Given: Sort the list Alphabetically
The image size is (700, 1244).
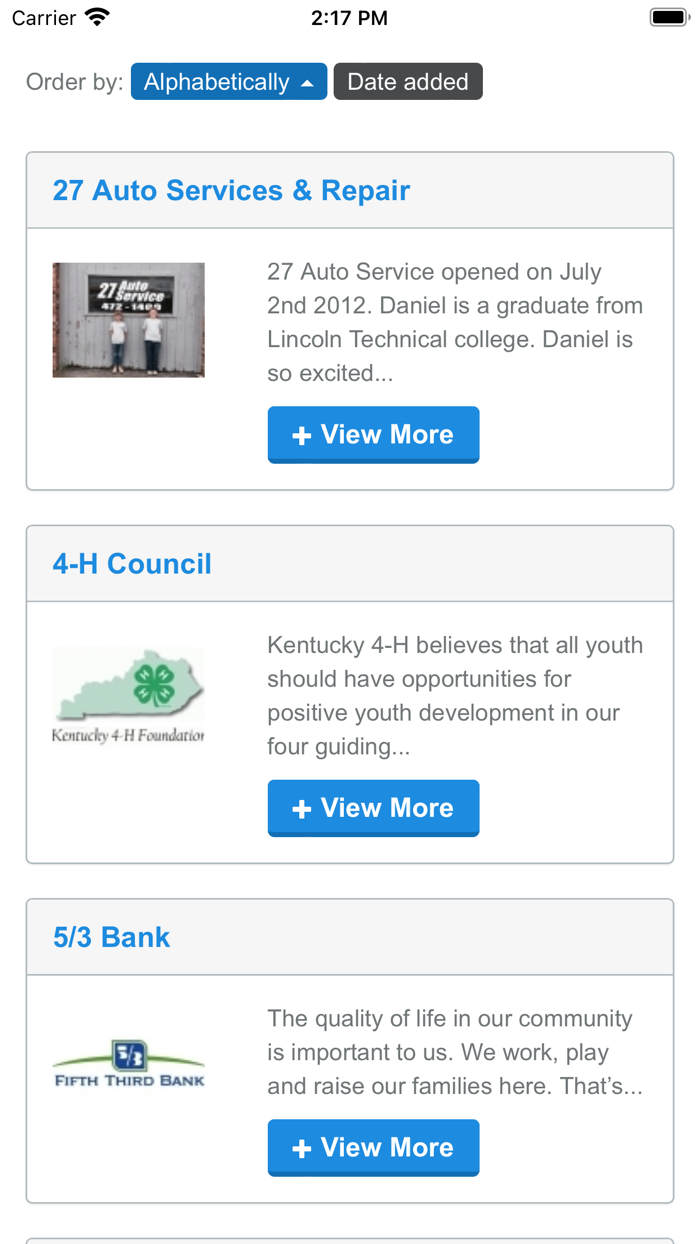Looking at the screenshot, I should point(229,82).
